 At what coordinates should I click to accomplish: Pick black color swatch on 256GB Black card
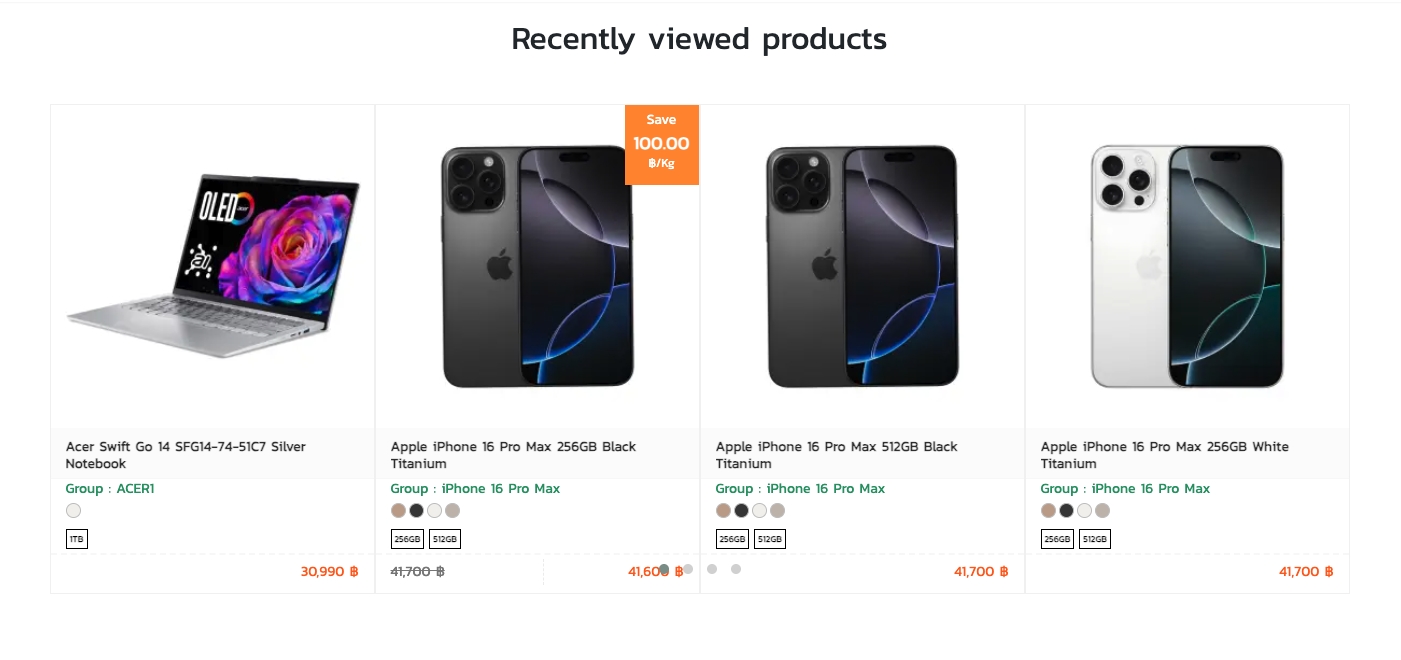tap(417, 511)
